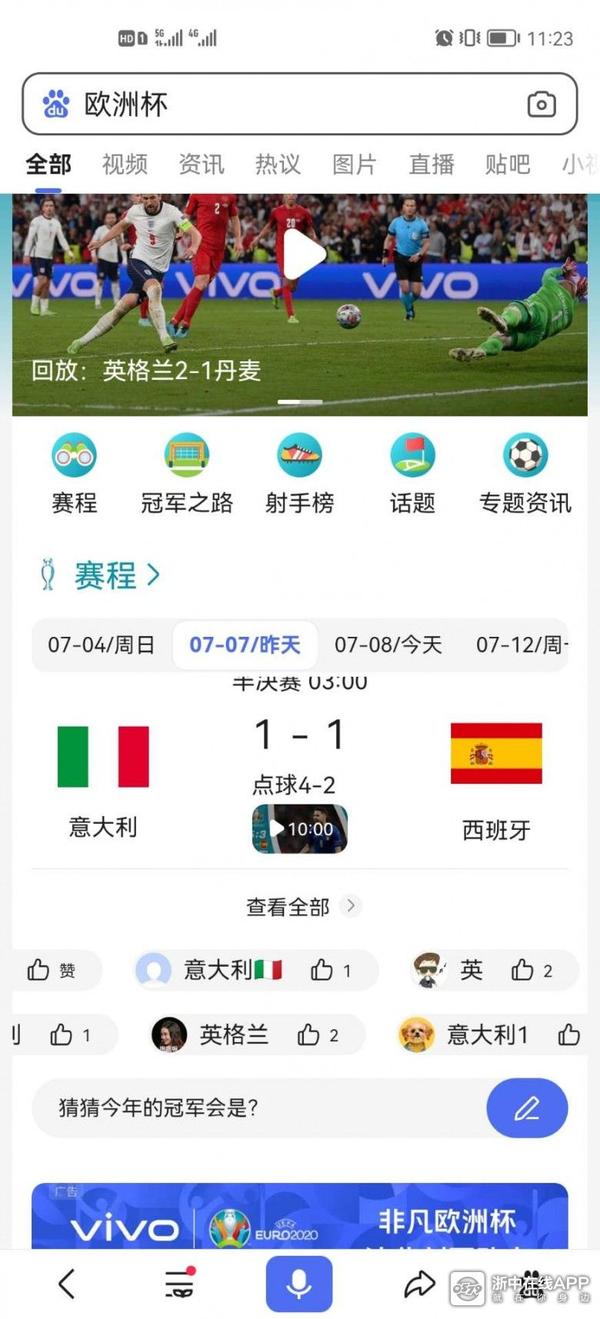Switch to the 视频 tab
The width and height of the screenshot is (600, 1319).
(x=125, y=164)
